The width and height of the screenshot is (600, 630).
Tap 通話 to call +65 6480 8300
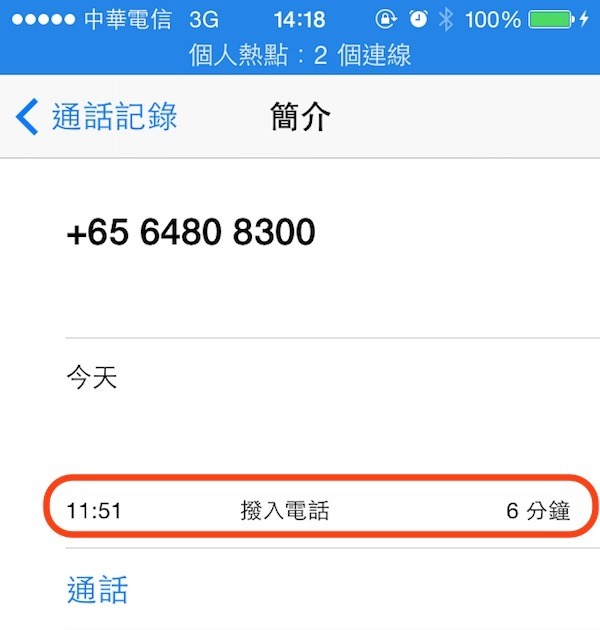pyautogui.click(x=97, y=590)
